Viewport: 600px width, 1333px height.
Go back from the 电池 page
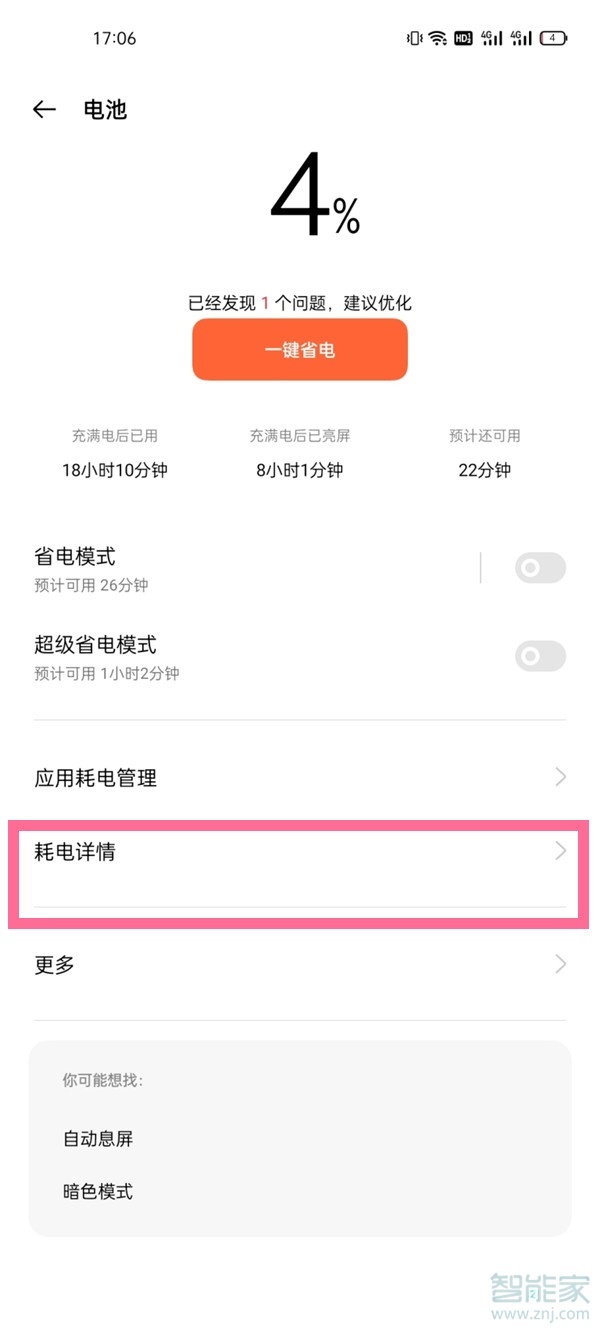click(44, 110)
